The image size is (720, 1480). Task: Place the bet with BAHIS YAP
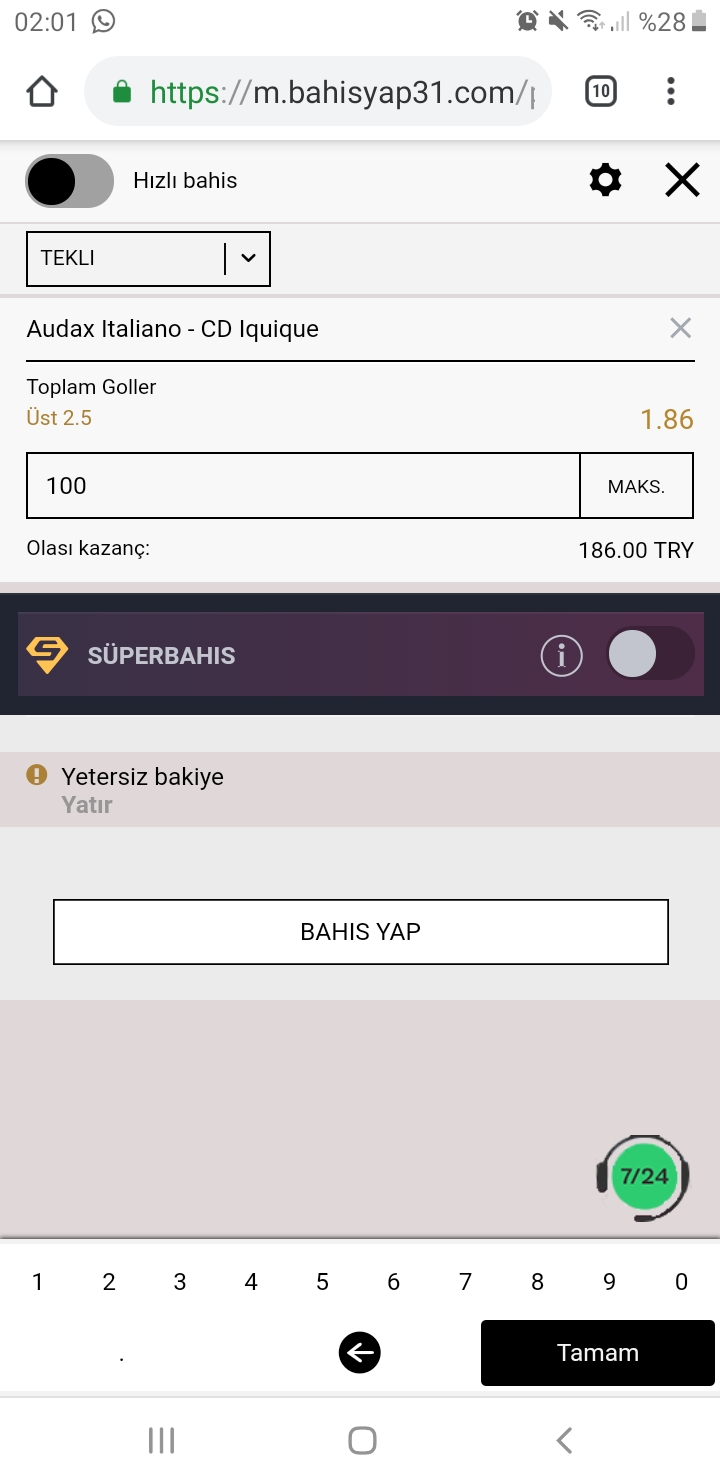(360, 932)
